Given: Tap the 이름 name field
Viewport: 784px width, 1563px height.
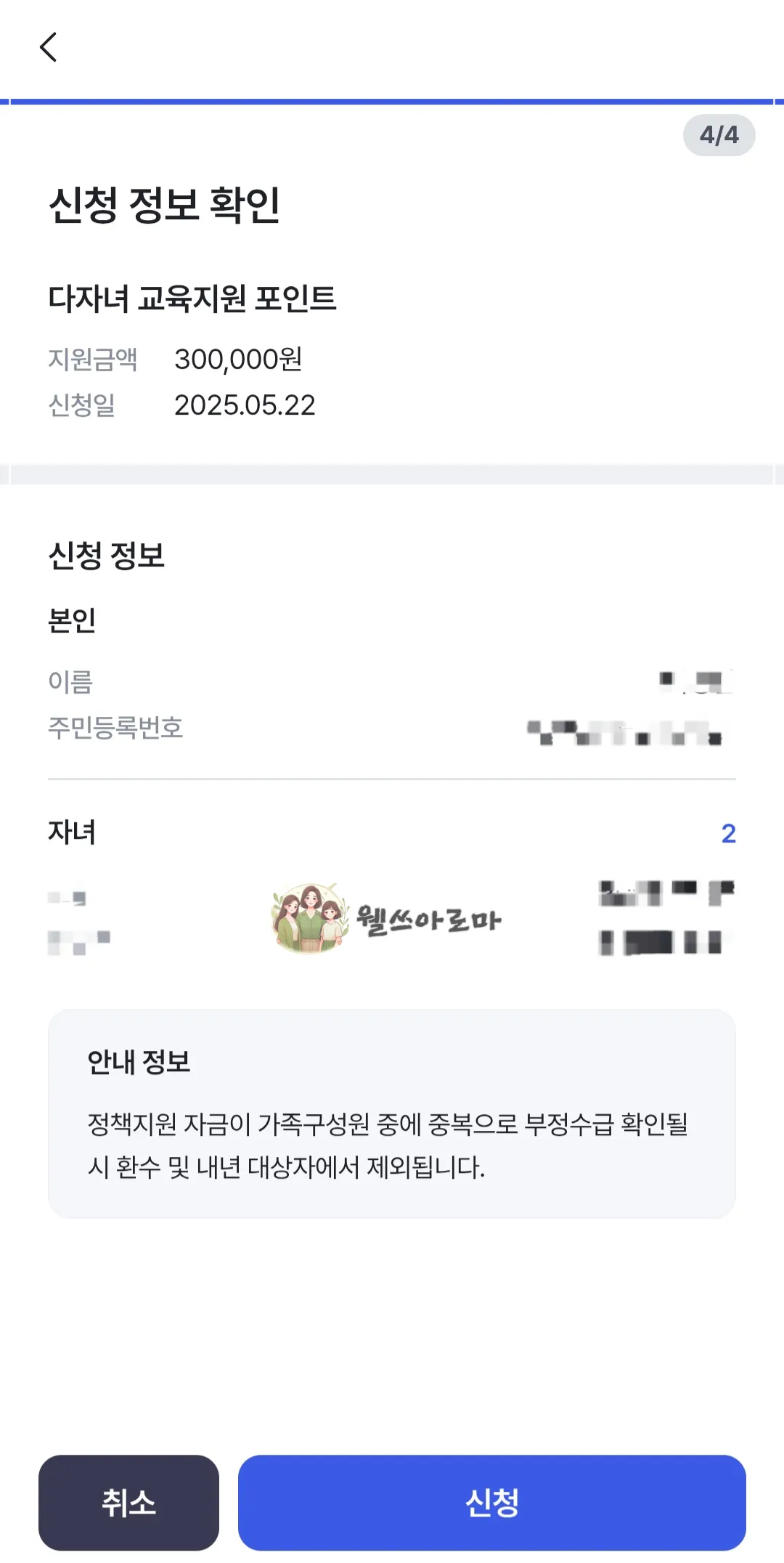Looking at the screenshot, I should point(71,682).
